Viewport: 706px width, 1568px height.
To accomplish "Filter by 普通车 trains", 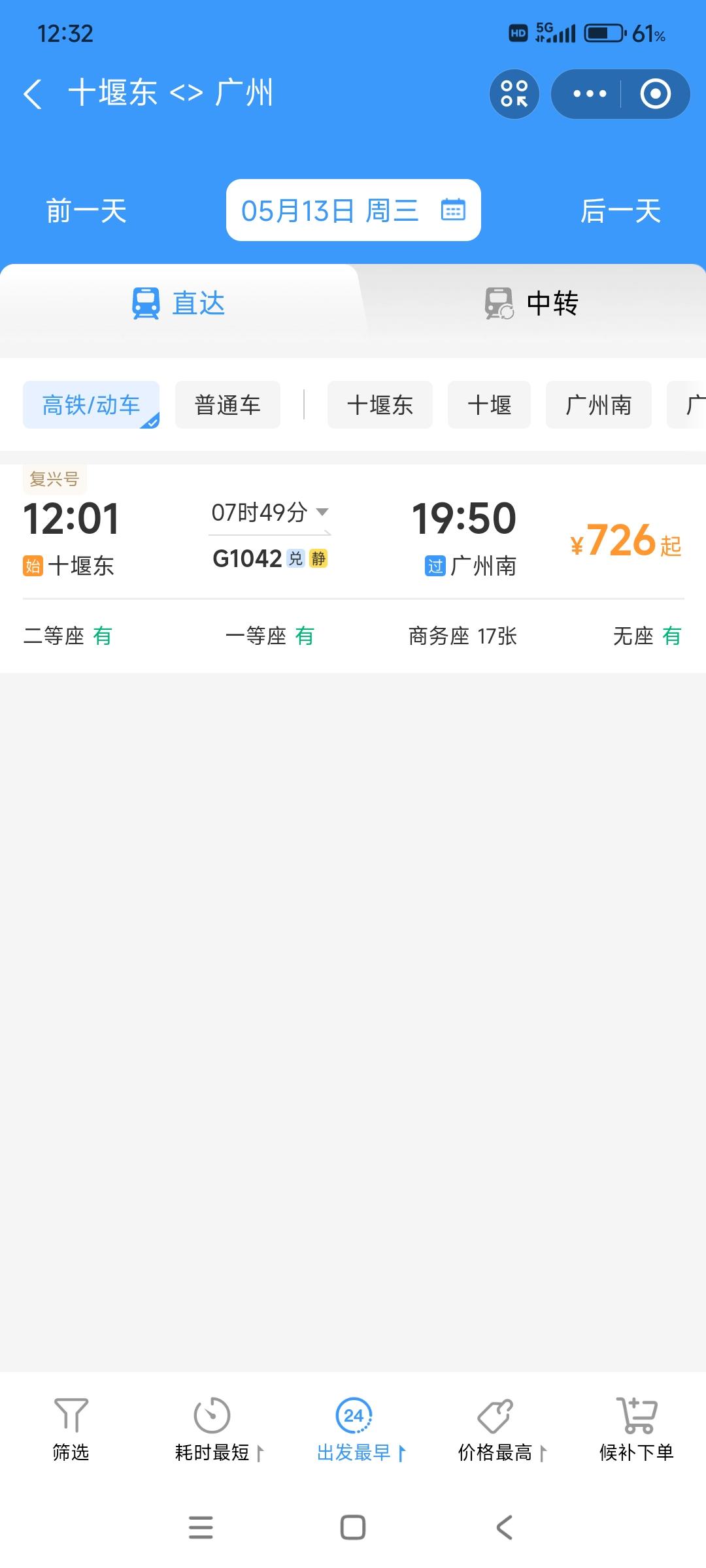I will 227,405.
